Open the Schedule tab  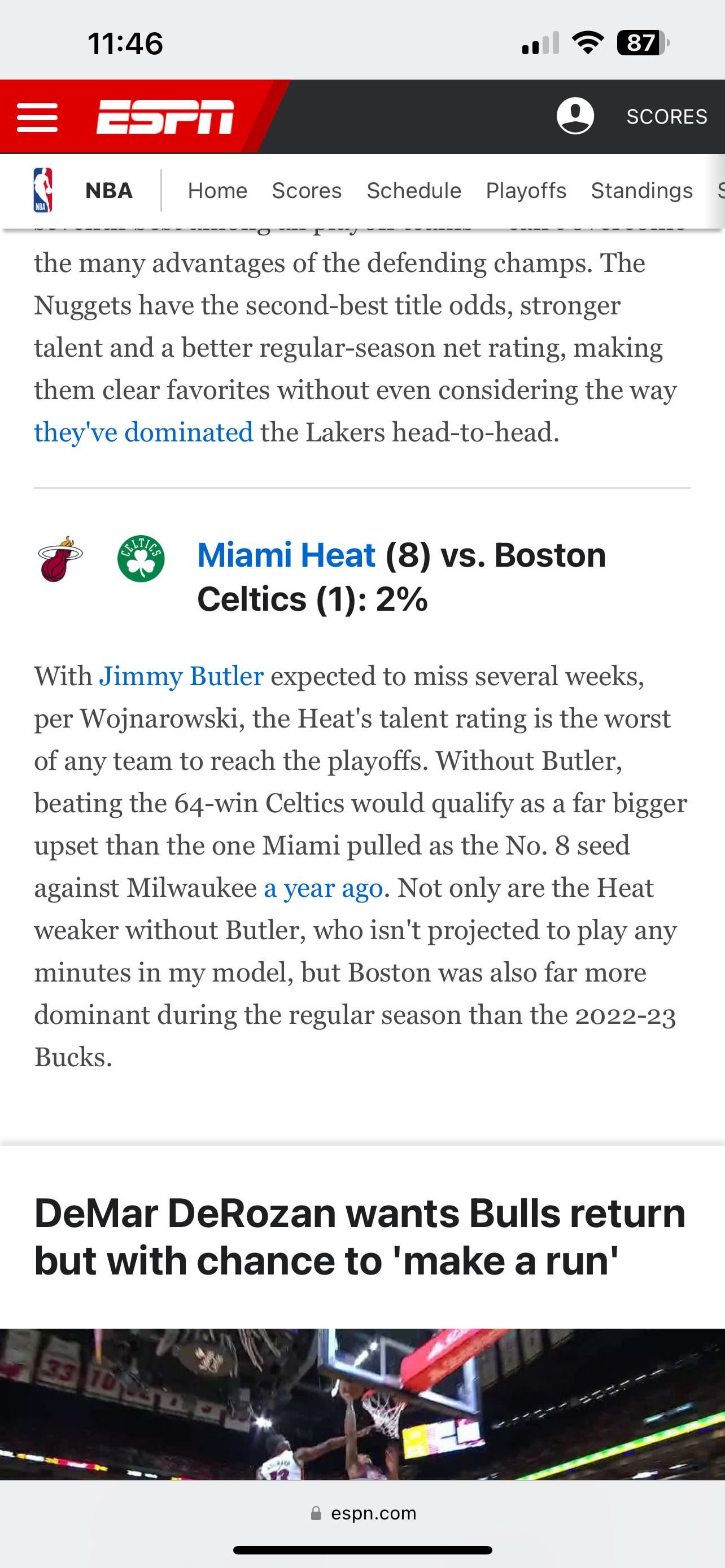coord(413,191)
